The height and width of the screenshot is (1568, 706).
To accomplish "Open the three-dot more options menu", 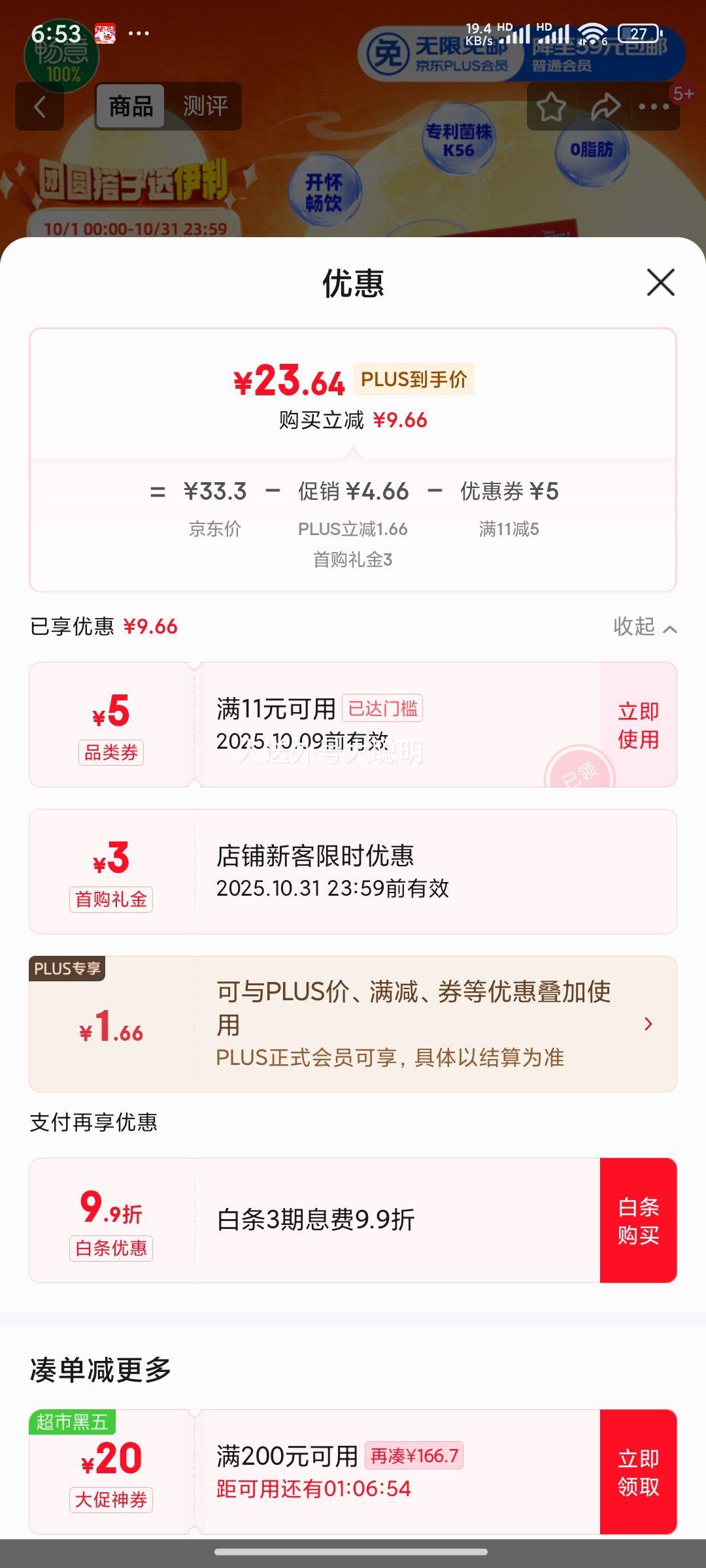I will click(x=654, y=106).
